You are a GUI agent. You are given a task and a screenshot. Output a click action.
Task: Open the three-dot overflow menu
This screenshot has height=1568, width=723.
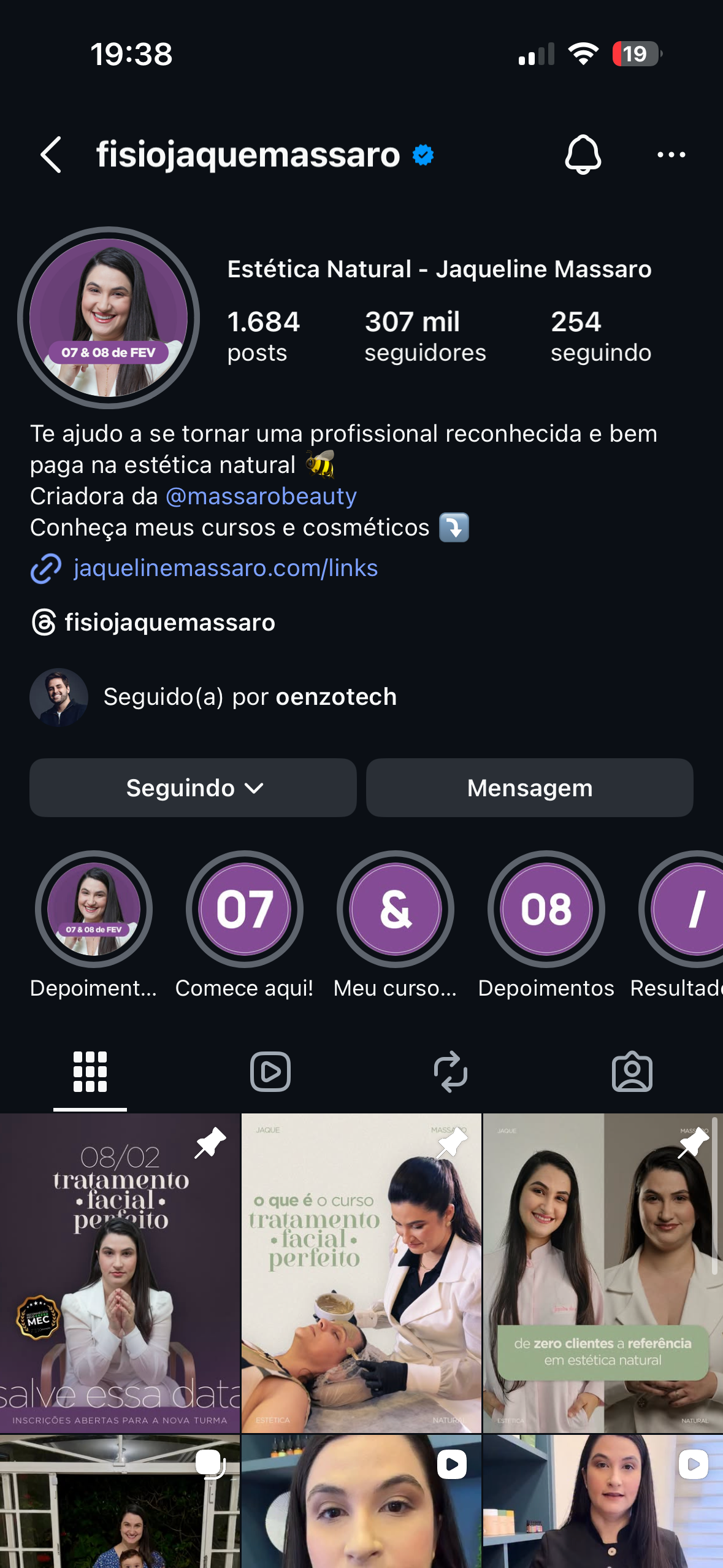(x=671, y=155)
